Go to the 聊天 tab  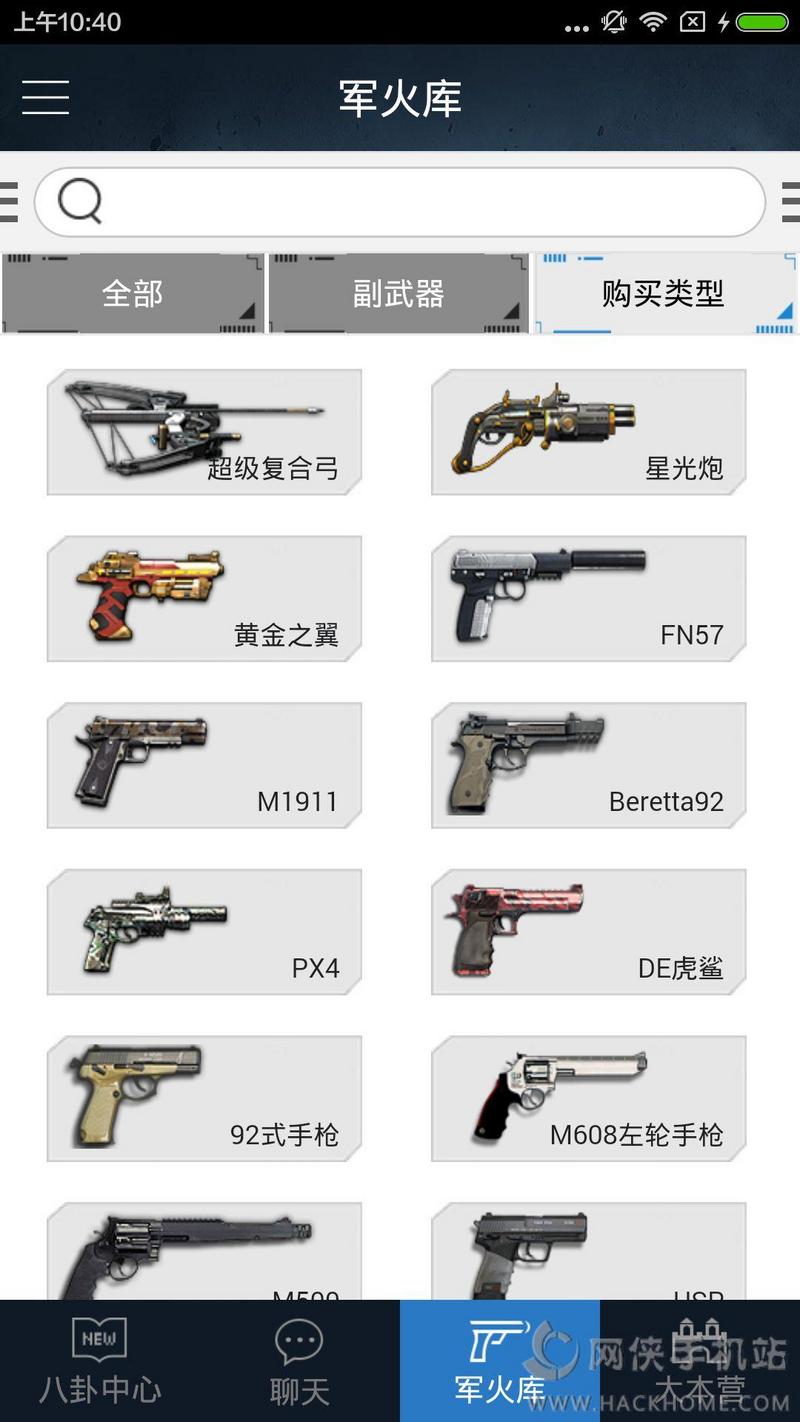pos(300,1361)
